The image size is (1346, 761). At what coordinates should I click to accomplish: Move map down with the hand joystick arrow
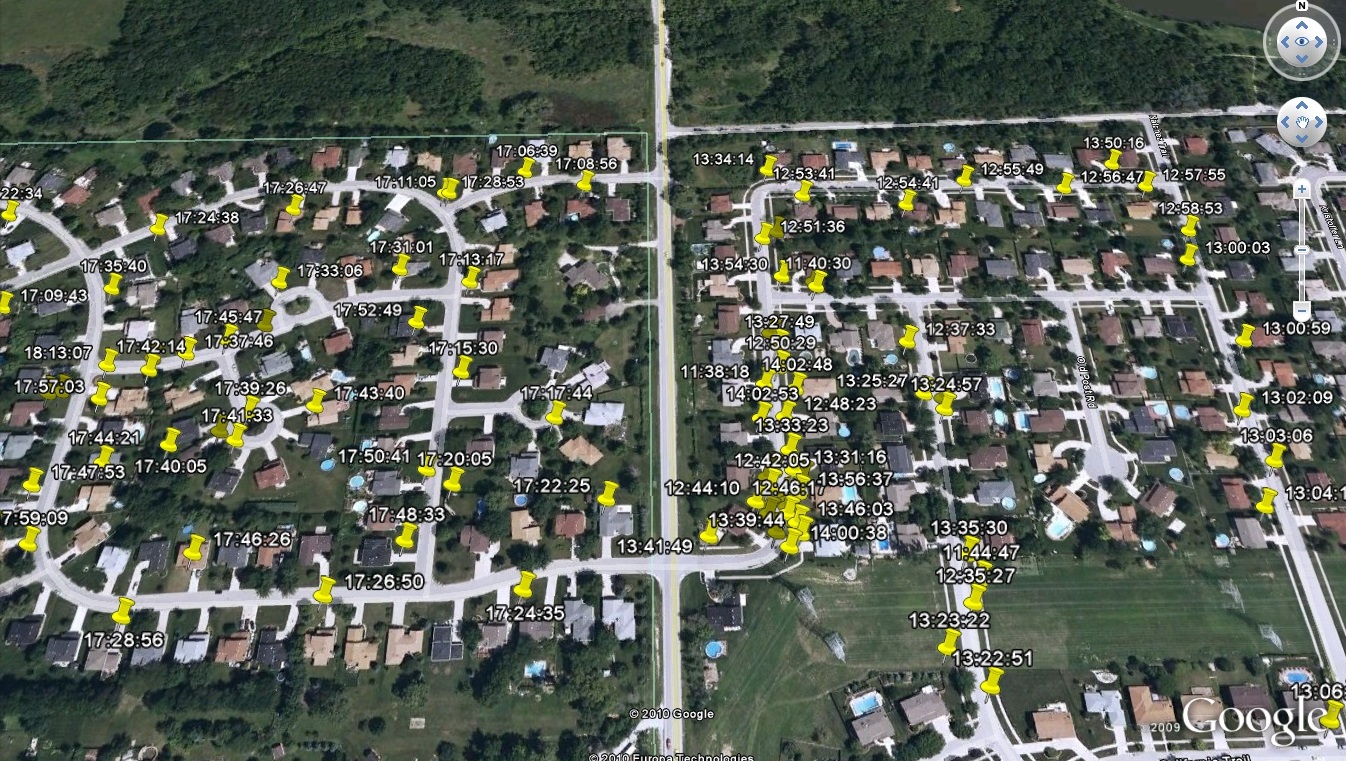(x=1301, y=139)
